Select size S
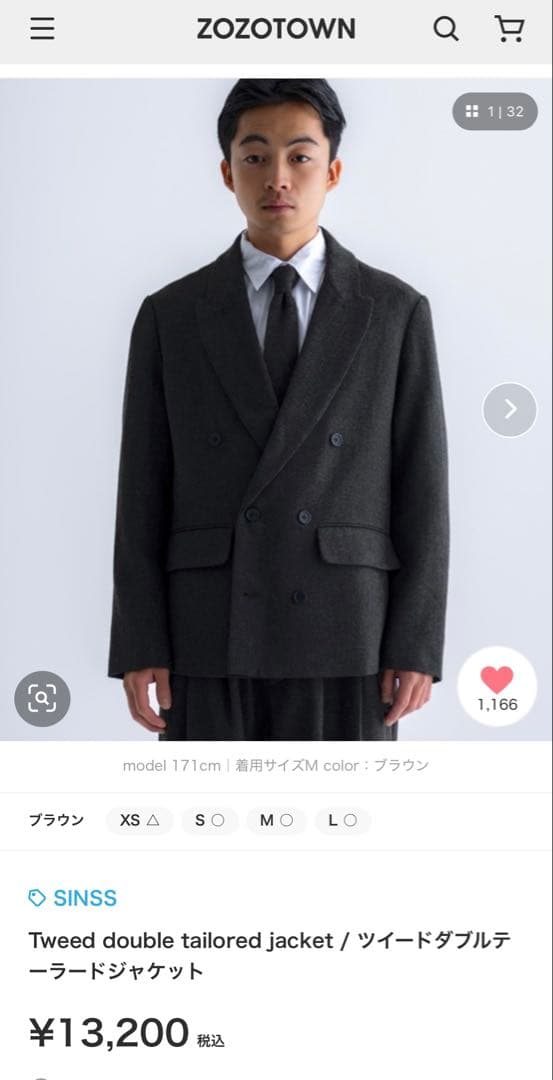This screenshot has height=1080, width=553. [210, 820]
